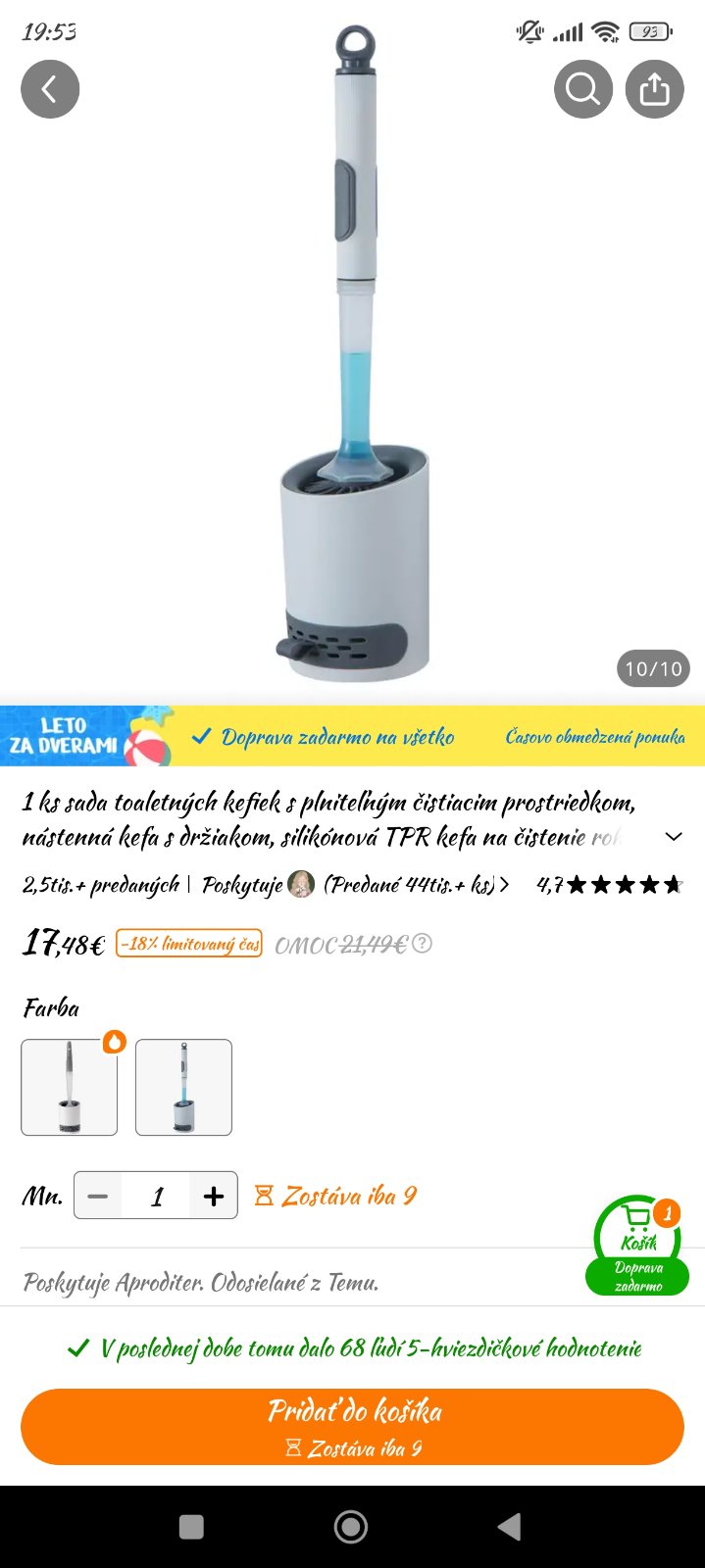The height and width of the screenshot is (1568, 705).
Task: Open recent apps from the navigation bar
Action: coord(192,1526)
